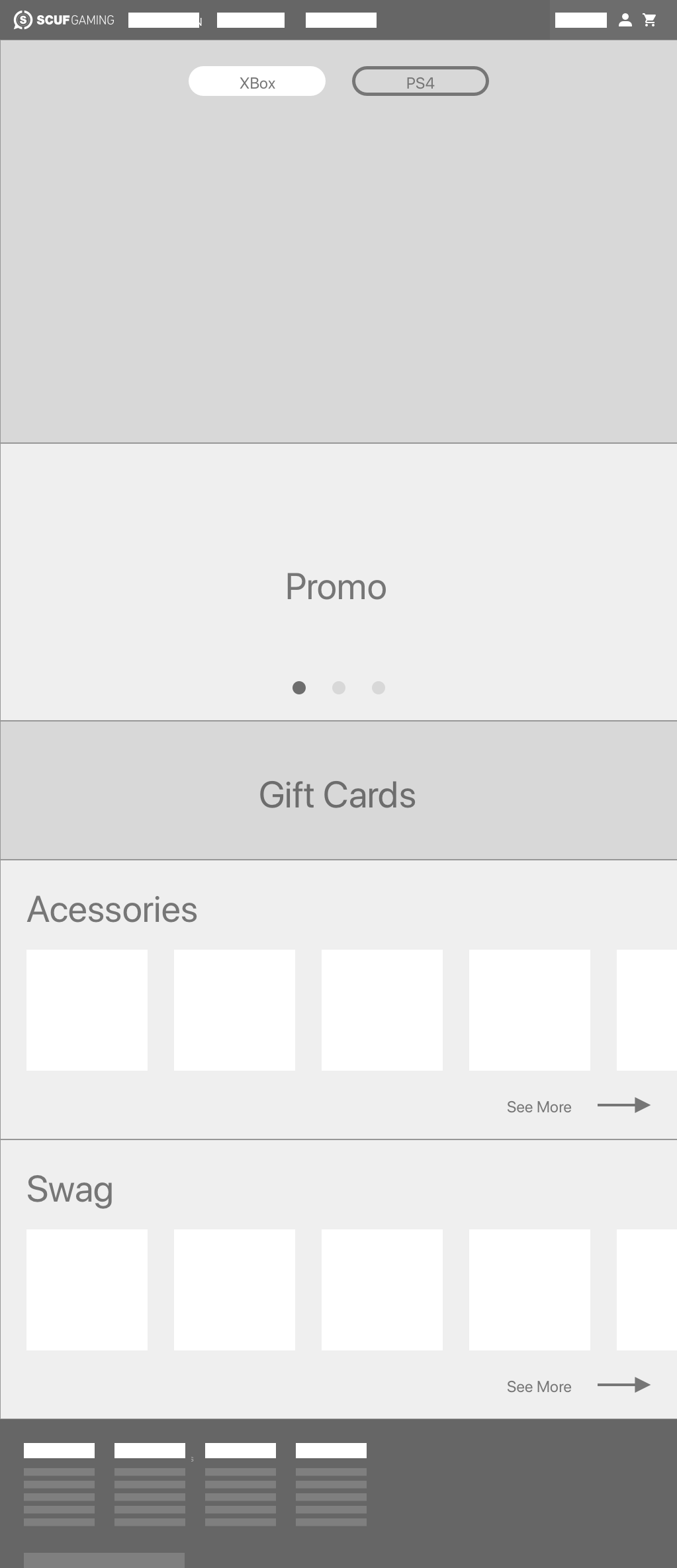The height and width of the screenshot is (1568, 677).
Task: Open the shopping cart
Action: [650, 20]
